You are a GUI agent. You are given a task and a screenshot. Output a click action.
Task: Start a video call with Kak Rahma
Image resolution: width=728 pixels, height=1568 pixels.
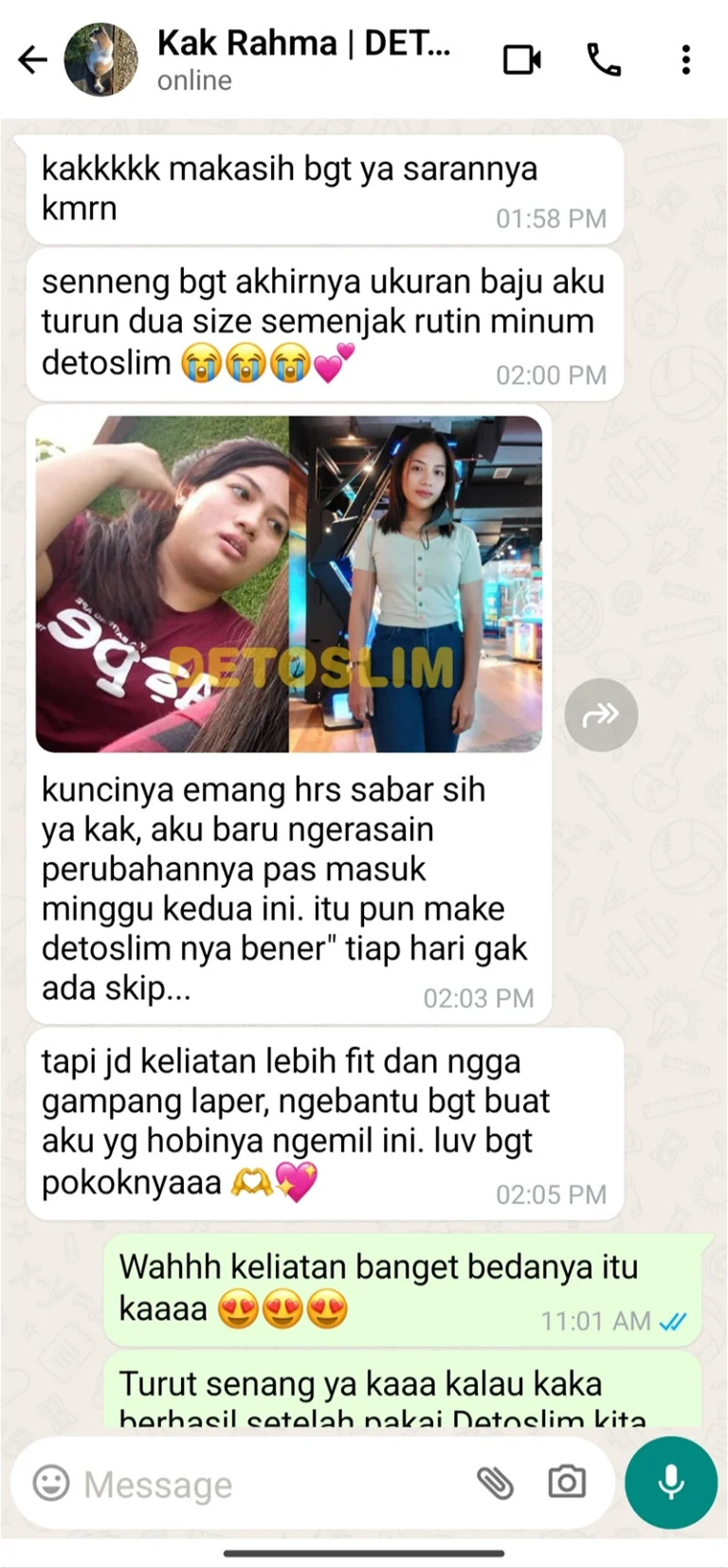click(x=521, y=60)
